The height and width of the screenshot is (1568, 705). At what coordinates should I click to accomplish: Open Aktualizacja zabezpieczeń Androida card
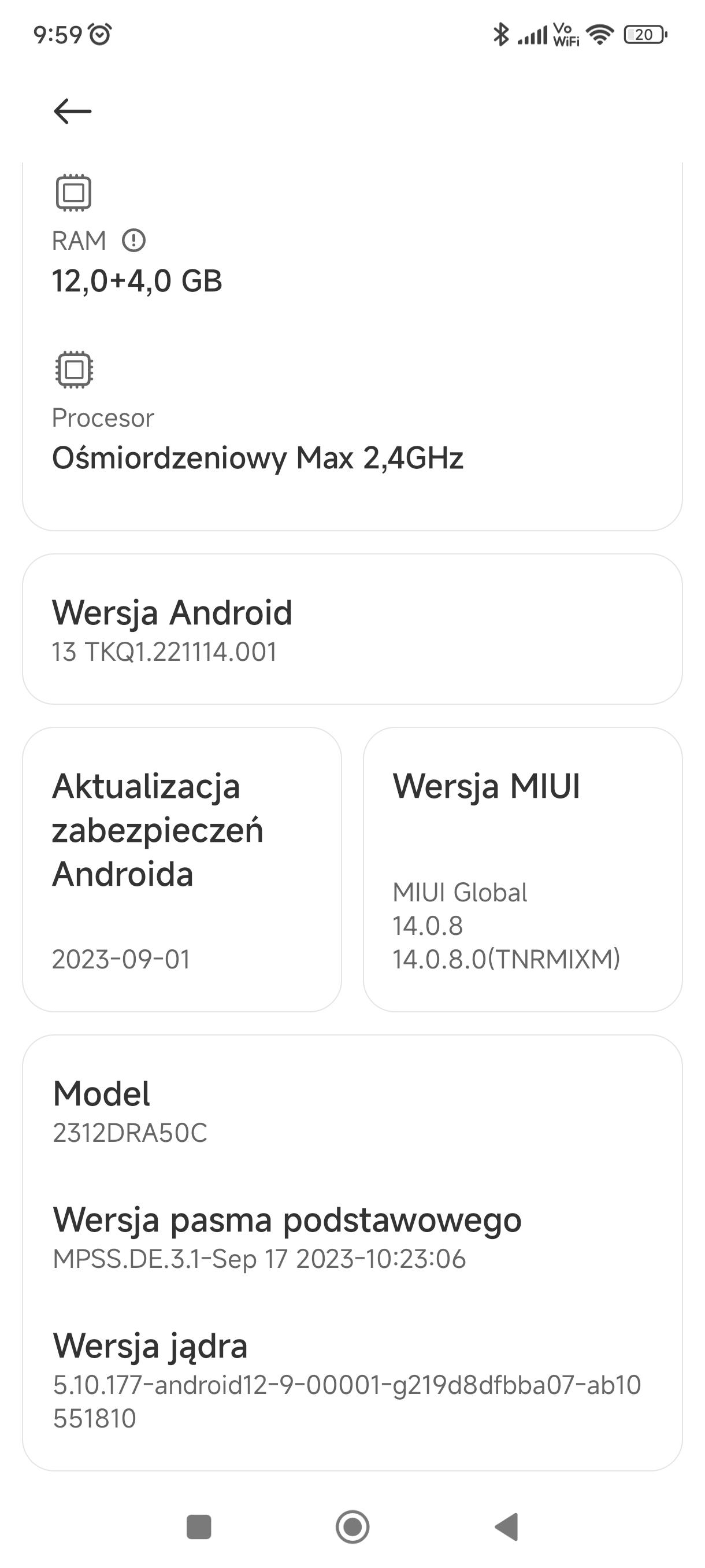[182, 869]
